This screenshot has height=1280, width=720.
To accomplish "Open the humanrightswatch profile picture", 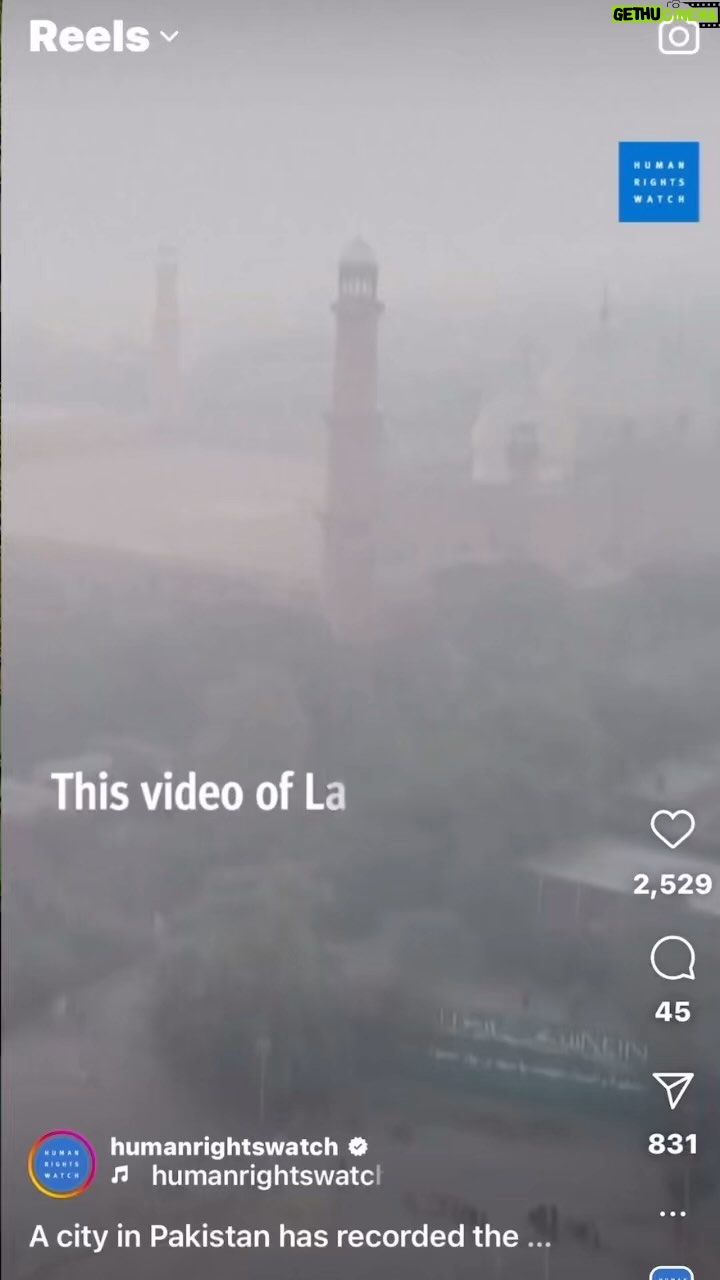I will pyautogui.click(x=62, y=1163).
